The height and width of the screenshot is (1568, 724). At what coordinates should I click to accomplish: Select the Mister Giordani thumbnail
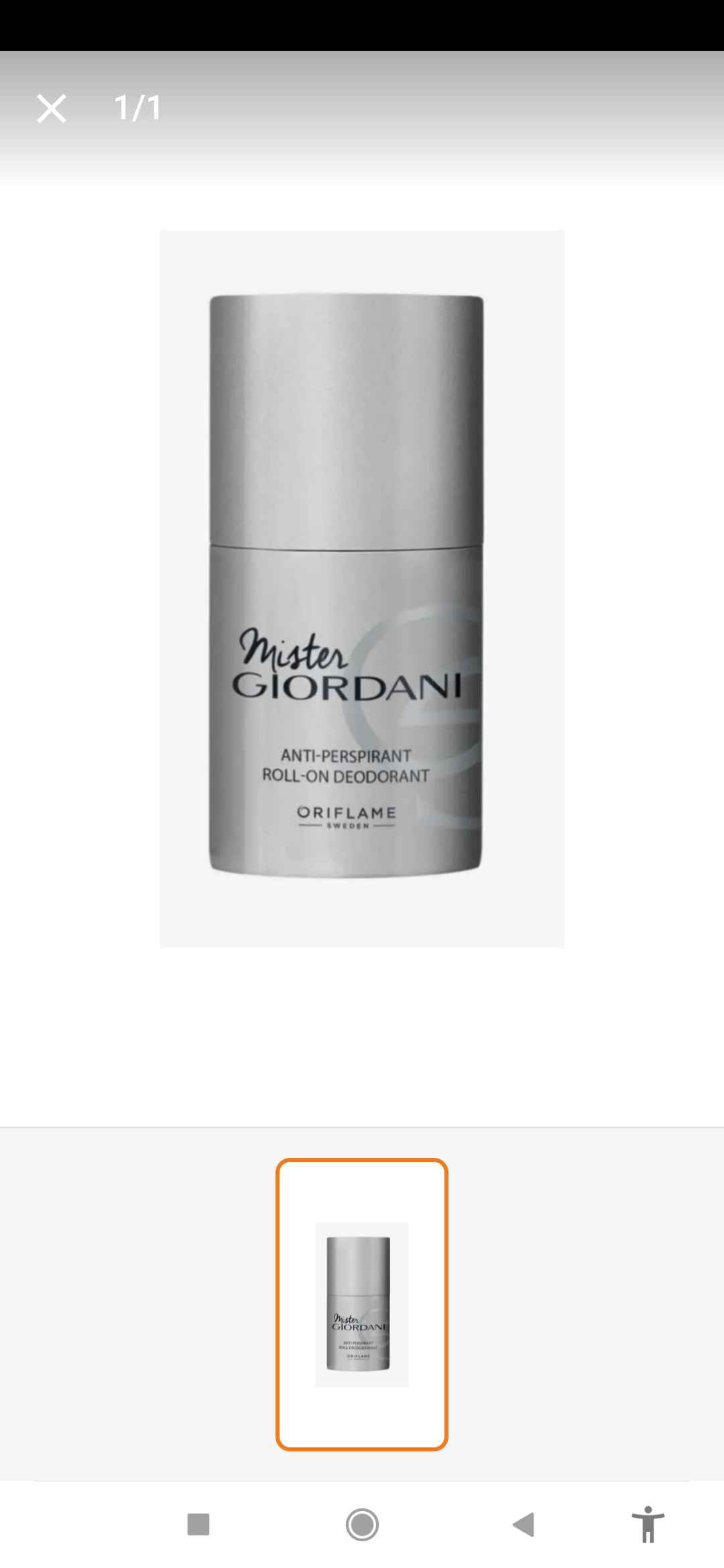[362, 1304]
